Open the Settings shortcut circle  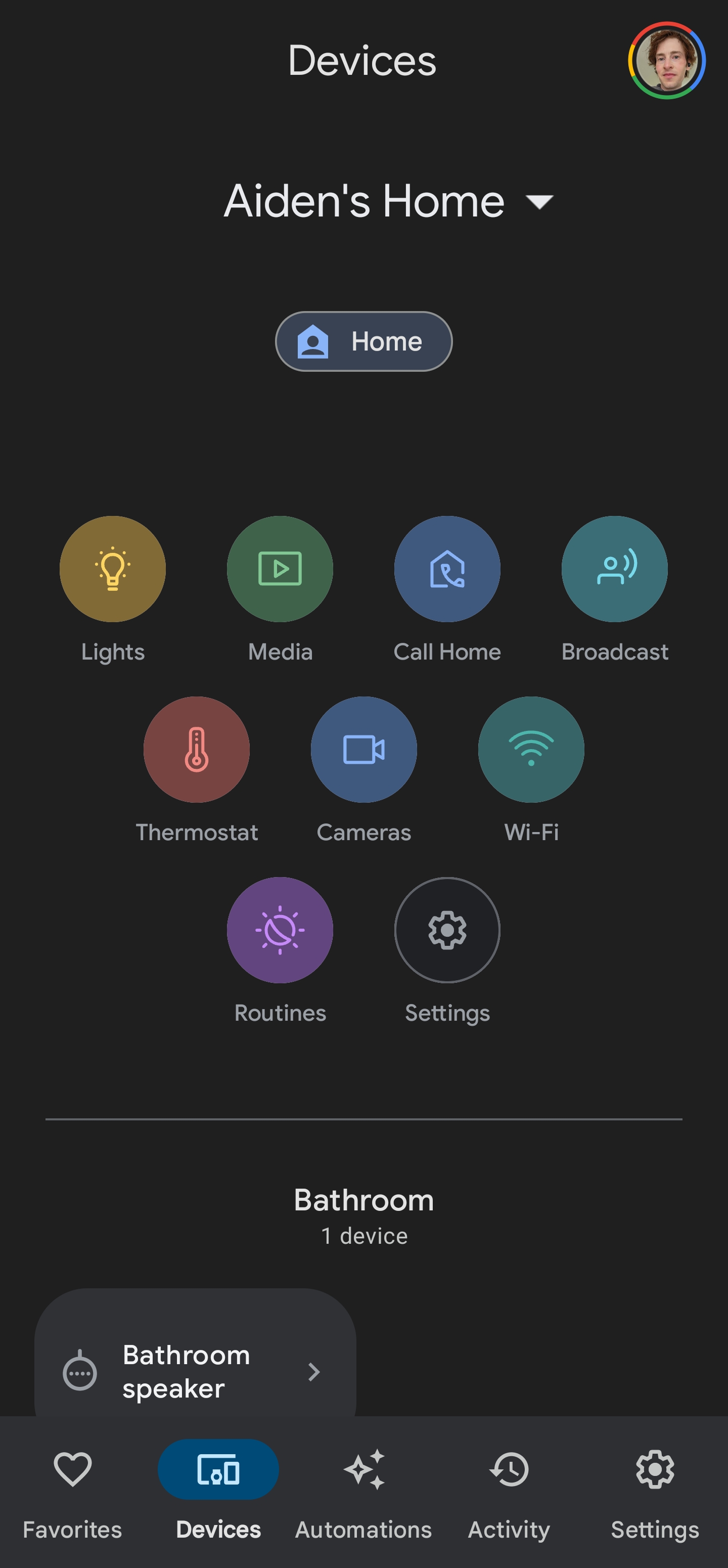click(447, 930)
